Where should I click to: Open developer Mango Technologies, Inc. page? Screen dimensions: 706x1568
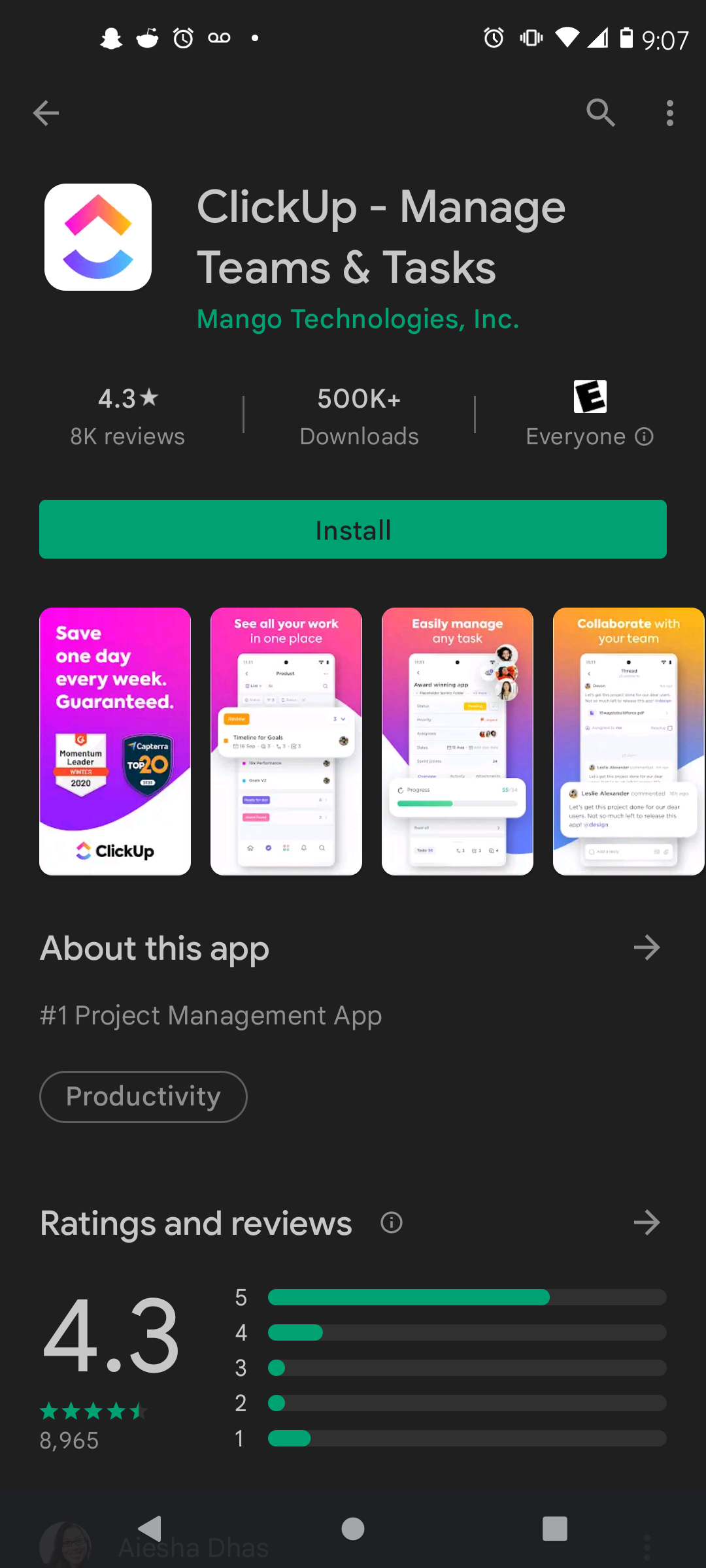358,319
